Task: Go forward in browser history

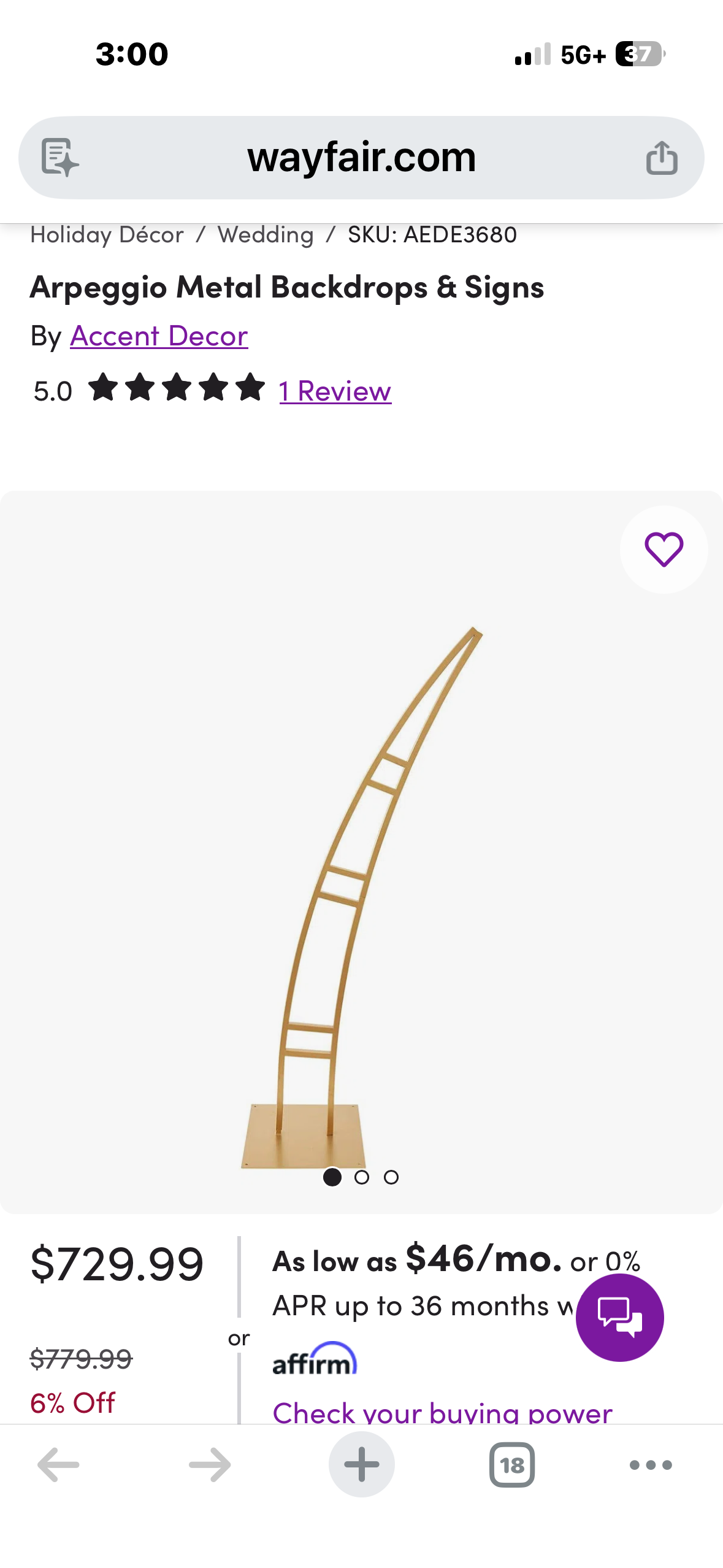Action: [210, 1465]
